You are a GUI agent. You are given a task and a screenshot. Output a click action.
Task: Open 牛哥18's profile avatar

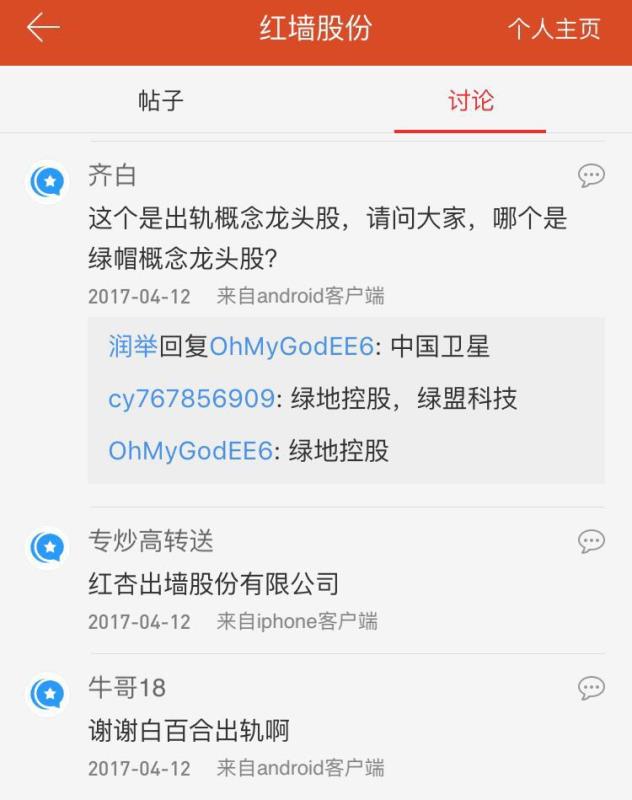coord(47,694)
